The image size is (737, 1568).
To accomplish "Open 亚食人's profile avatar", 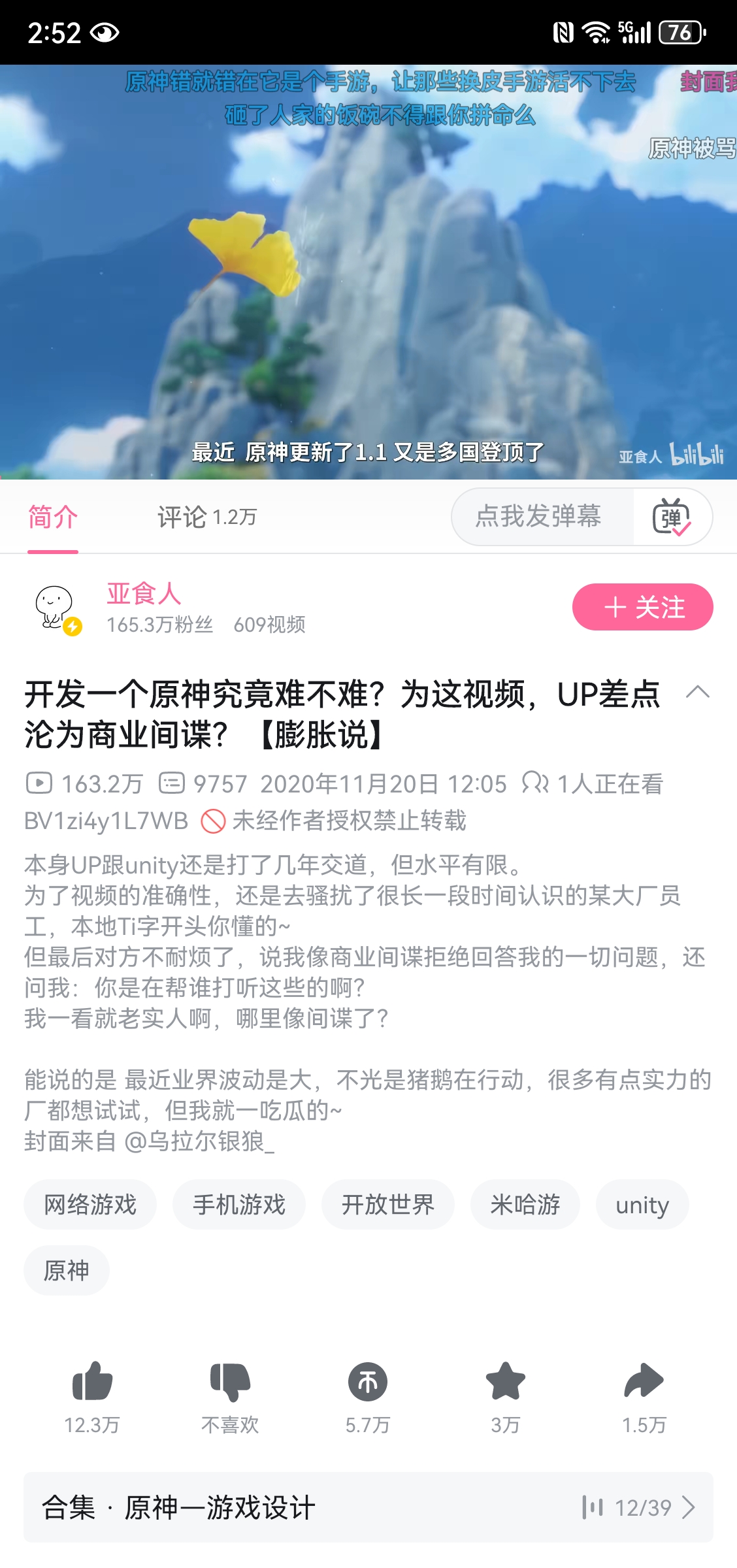I will point(56,608).
